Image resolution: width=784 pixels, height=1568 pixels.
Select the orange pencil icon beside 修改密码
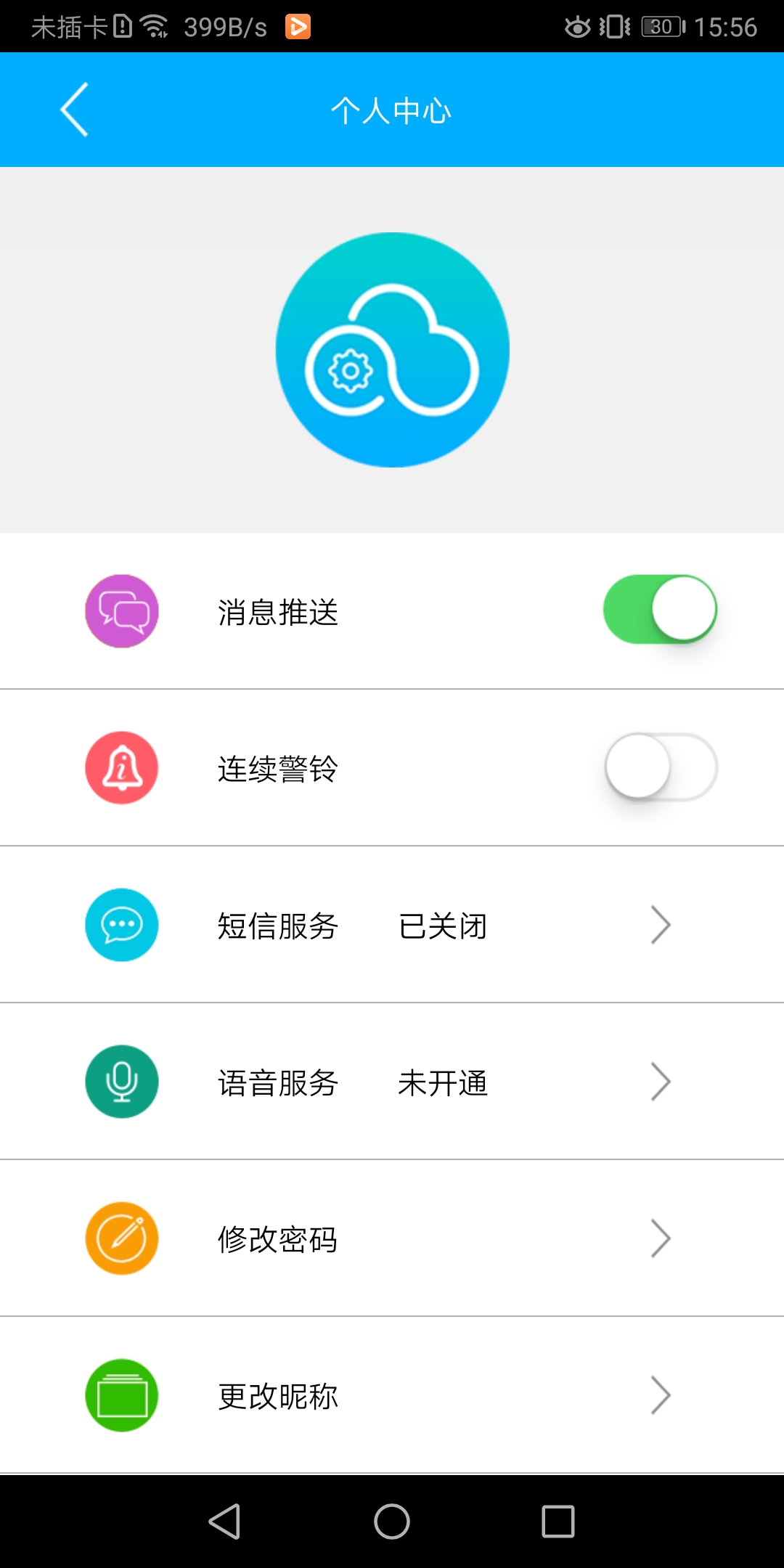(x=121, y=1238)
